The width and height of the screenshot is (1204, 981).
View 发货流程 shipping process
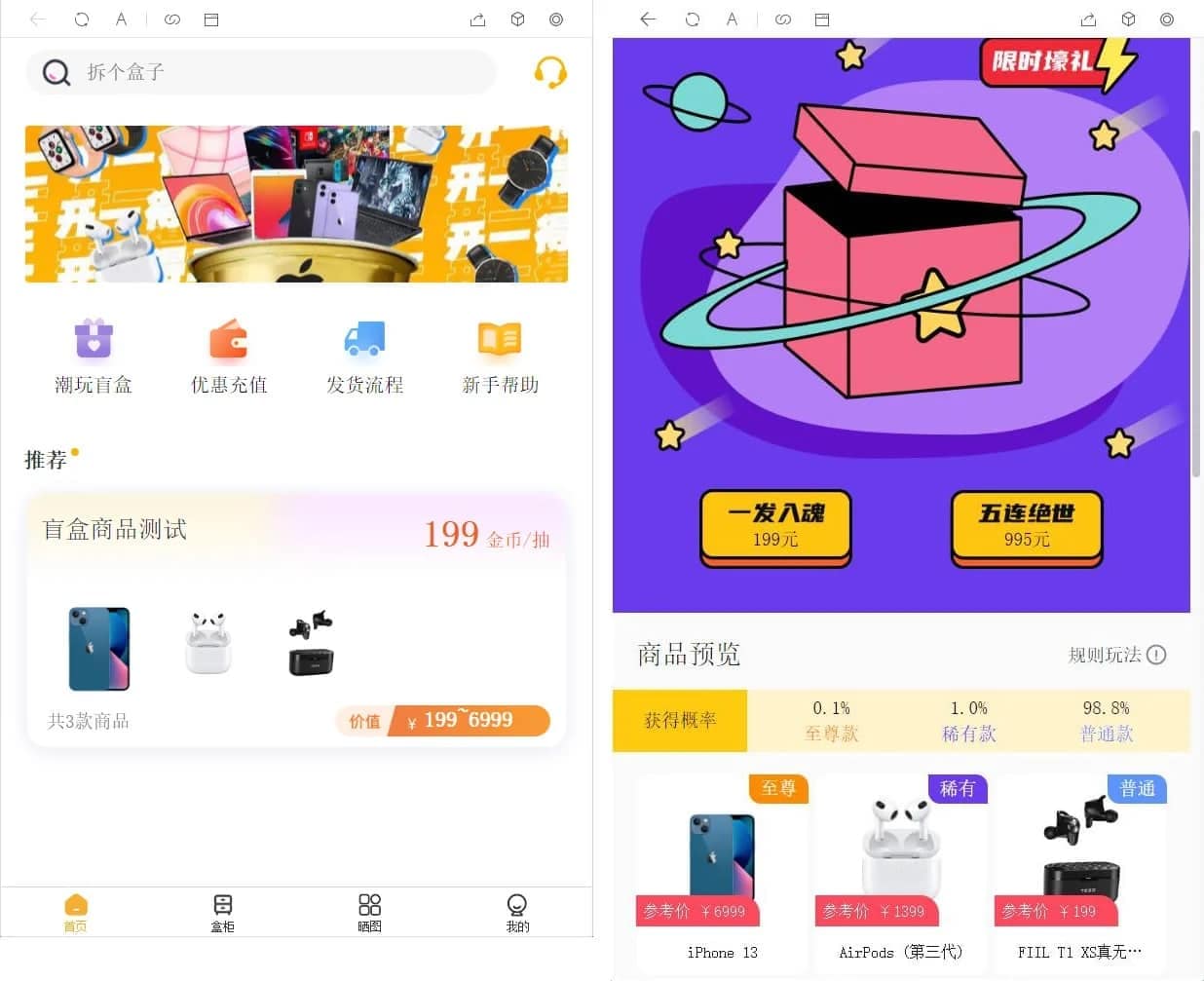click(x=365, y=357)
